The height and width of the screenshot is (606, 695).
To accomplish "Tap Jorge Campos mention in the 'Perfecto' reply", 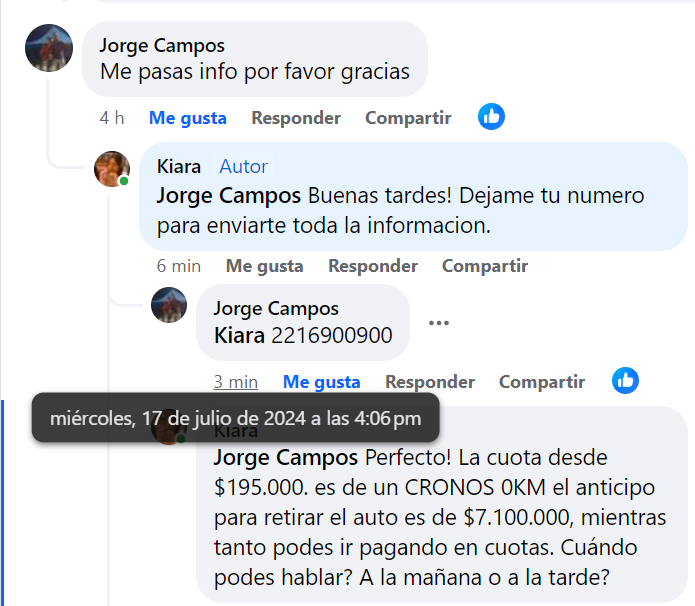I will click(286, 459).
